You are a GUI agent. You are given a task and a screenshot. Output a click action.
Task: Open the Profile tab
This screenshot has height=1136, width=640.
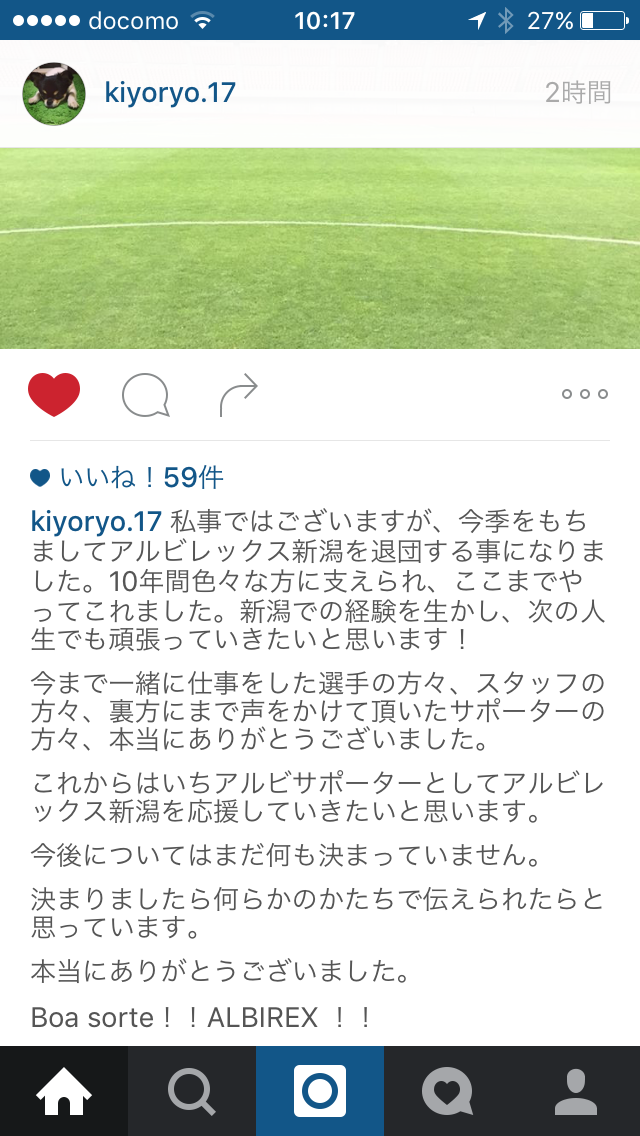(576, 1091)
